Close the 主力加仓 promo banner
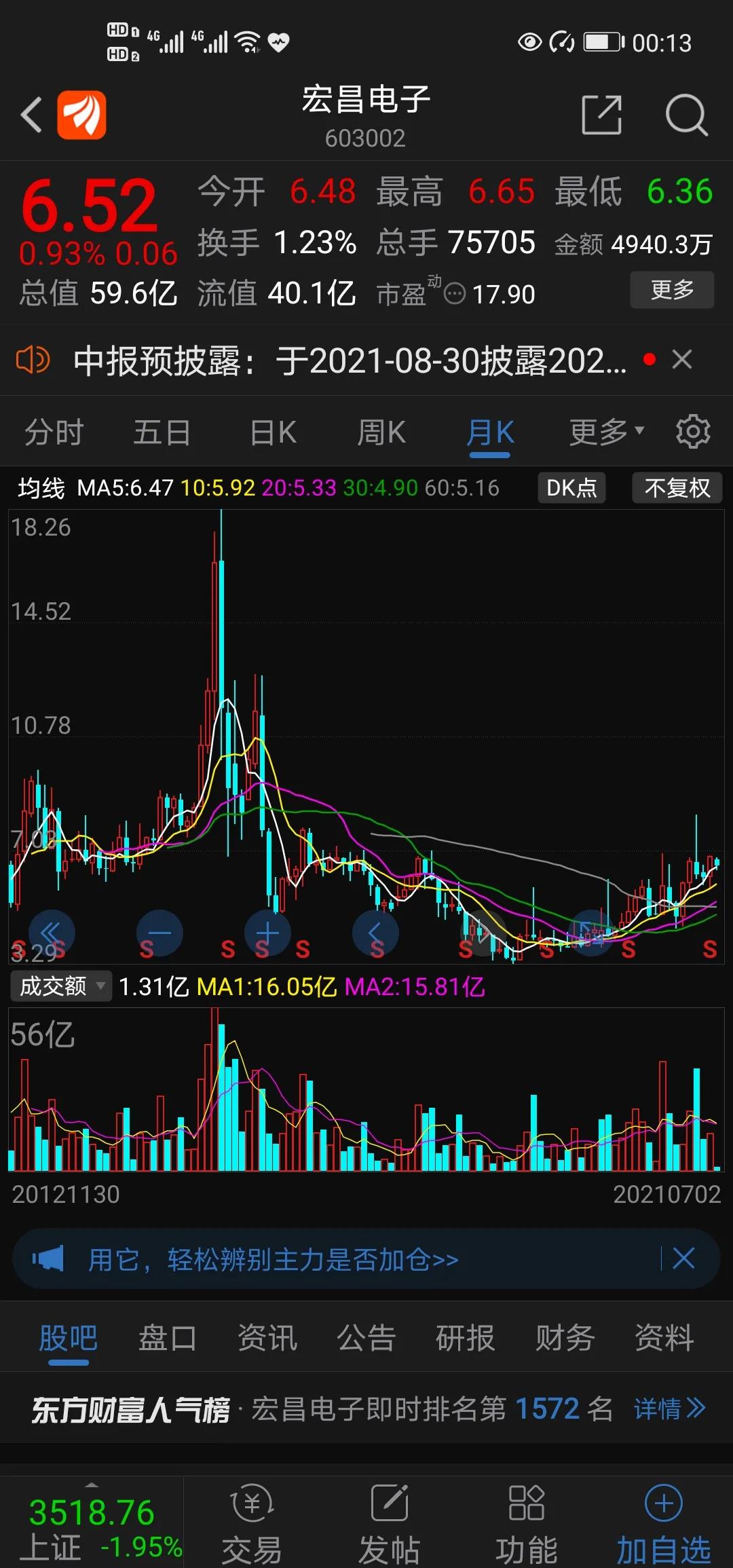Viewport: 733px width, 1568px height. pos(683,1258)
